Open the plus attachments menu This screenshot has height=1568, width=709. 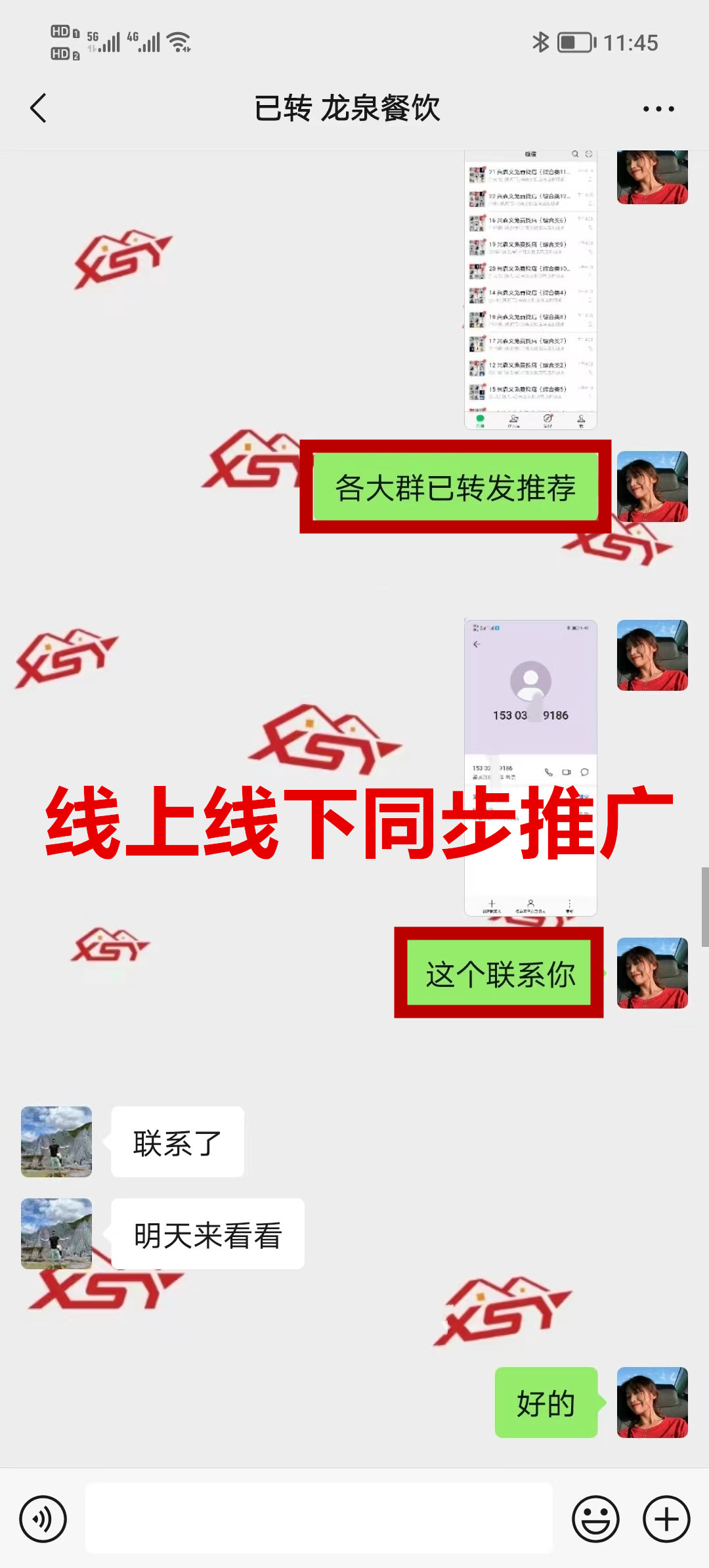pyautogui.click(x=666, y=1519)
